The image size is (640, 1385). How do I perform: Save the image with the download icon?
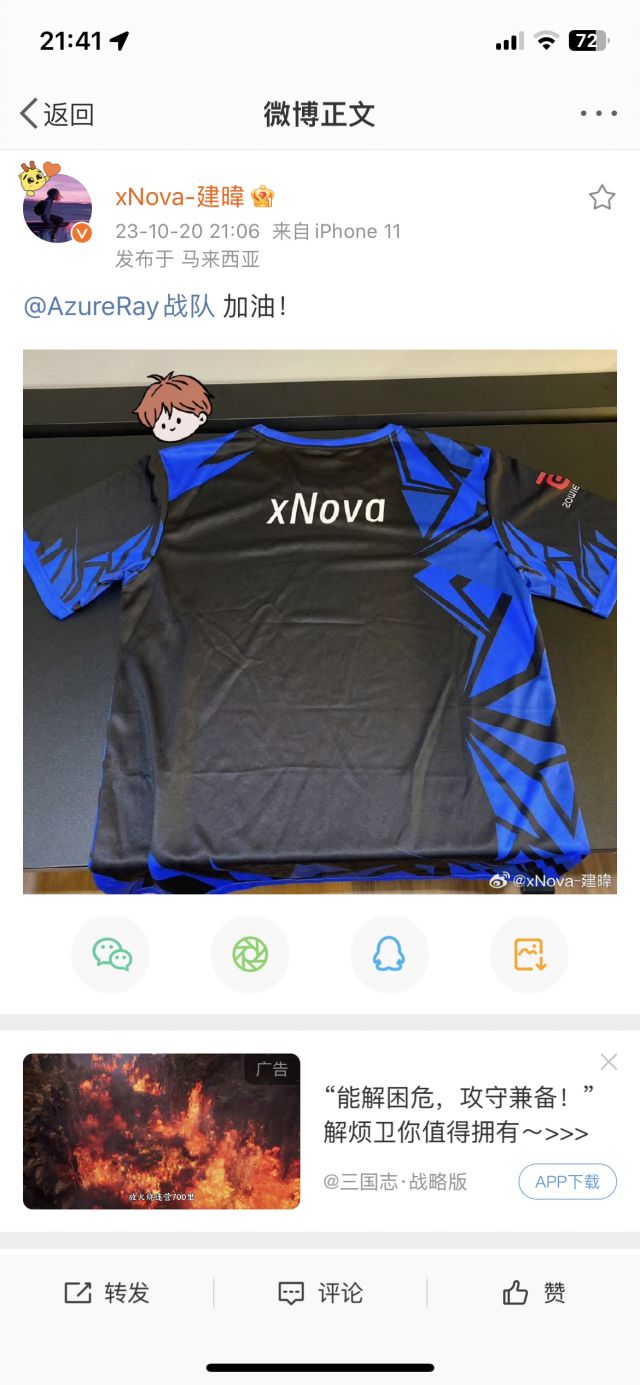(529, 955)
